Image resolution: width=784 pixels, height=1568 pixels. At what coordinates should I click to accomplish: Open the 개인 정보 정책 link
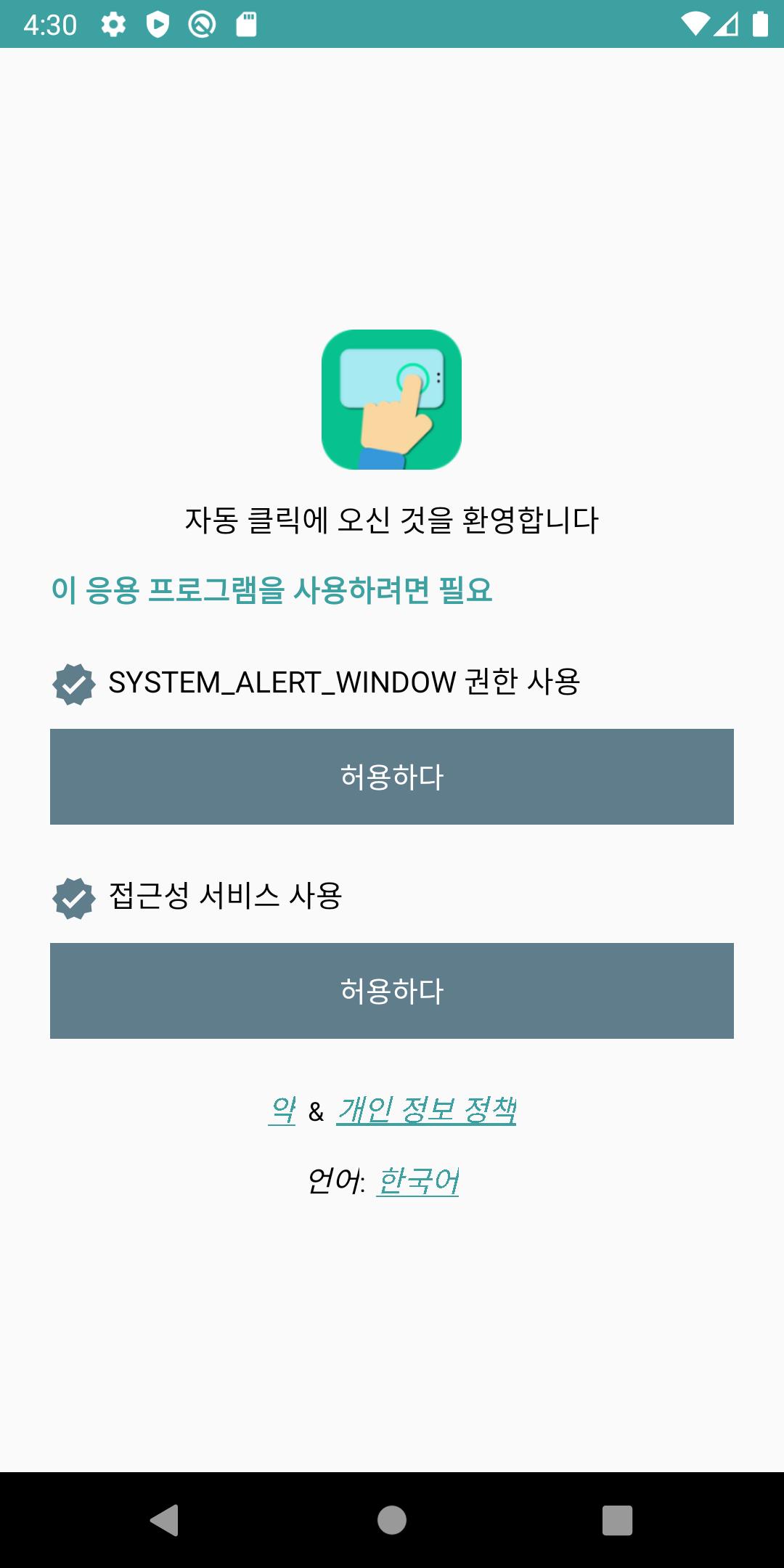[426, 1110]
